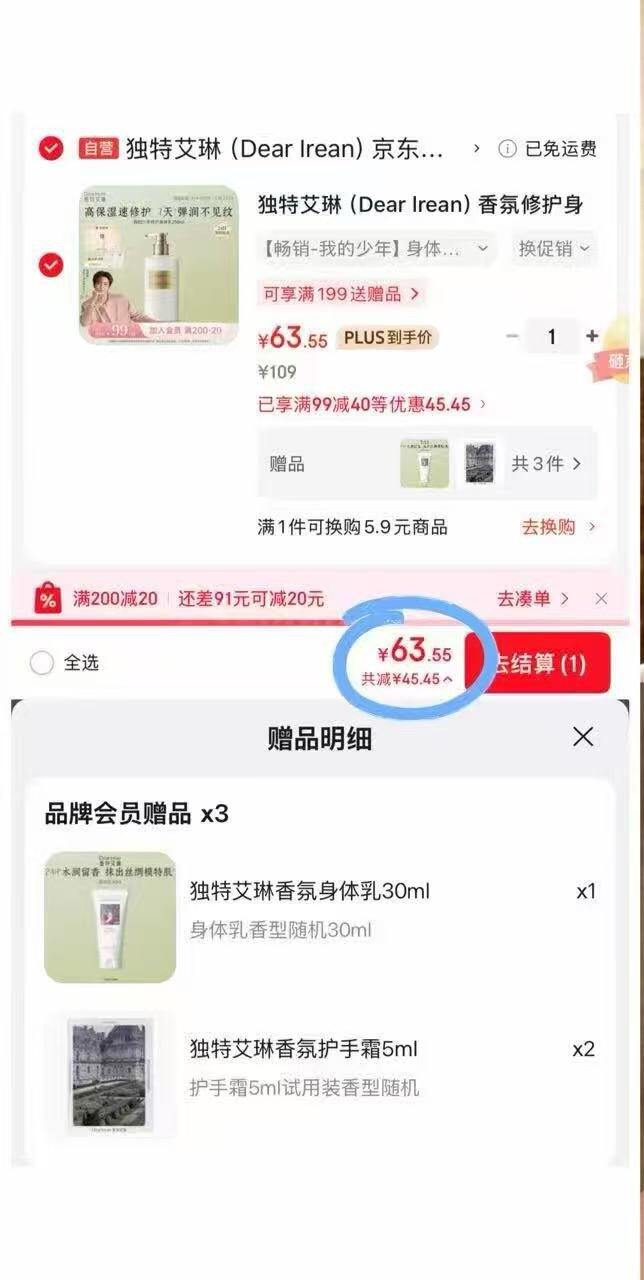Uncheck the Dear Irean store checkbox

tap(50, 149)
